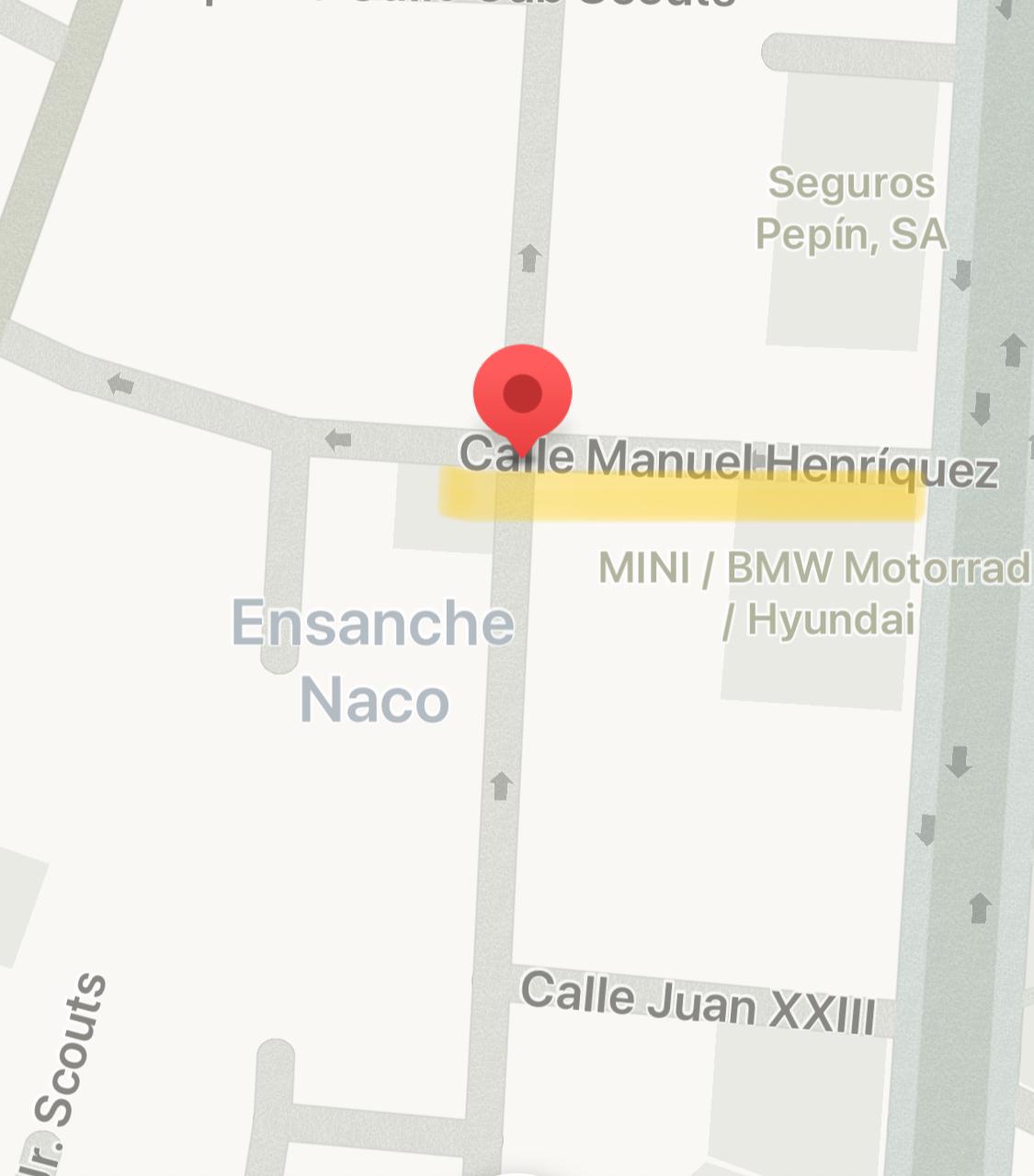Open the Seguros Pepín, SA place

coord(851,208)
